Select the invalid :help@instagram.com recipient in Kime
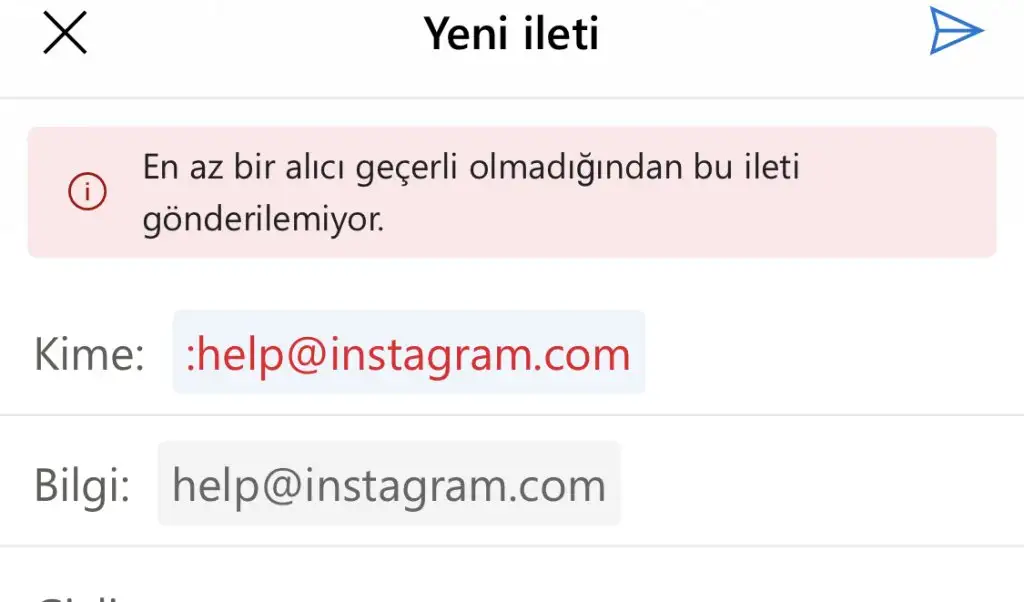Screen dimensions: 1024x602 (x=408, y=354)
